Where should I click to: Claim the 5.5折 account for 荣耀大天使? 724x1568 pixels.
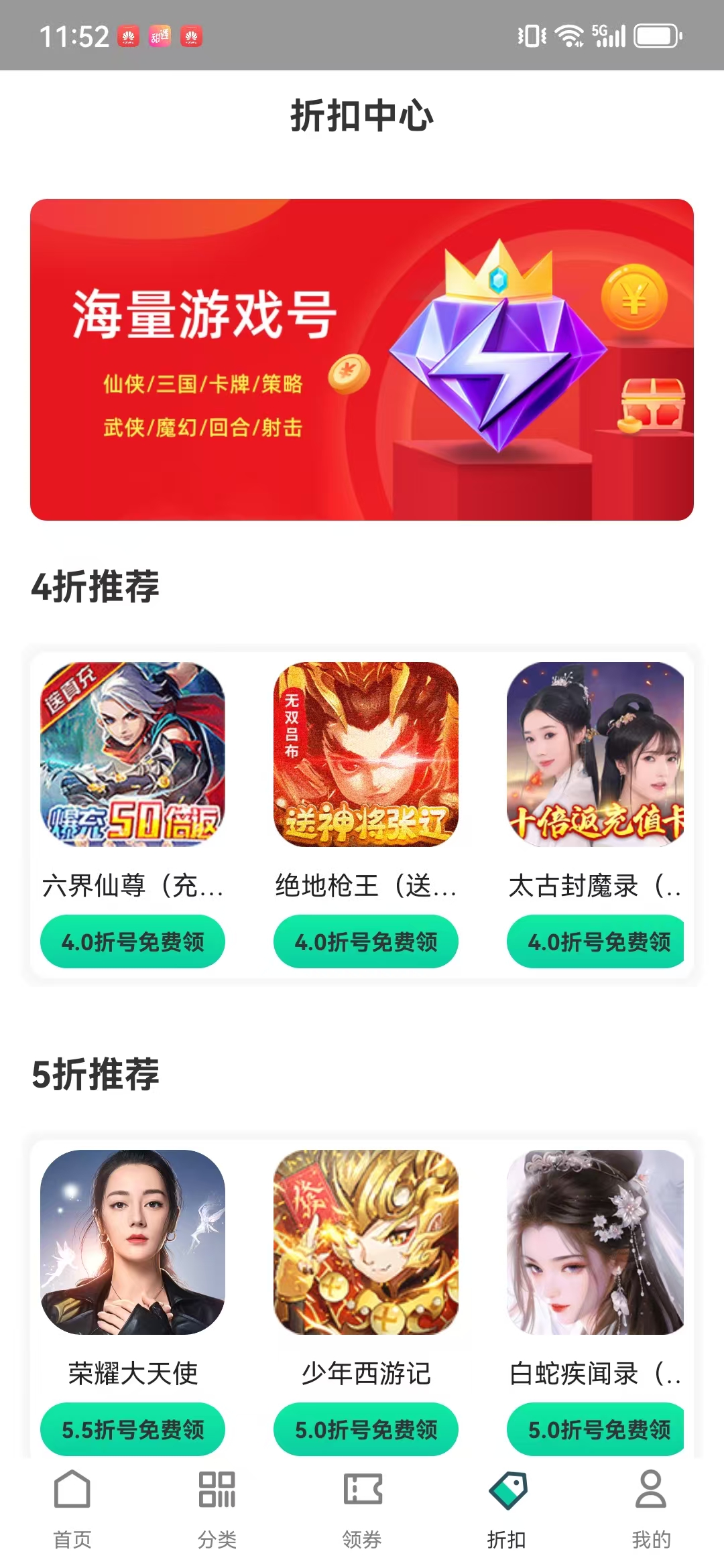coord(133,1429)
